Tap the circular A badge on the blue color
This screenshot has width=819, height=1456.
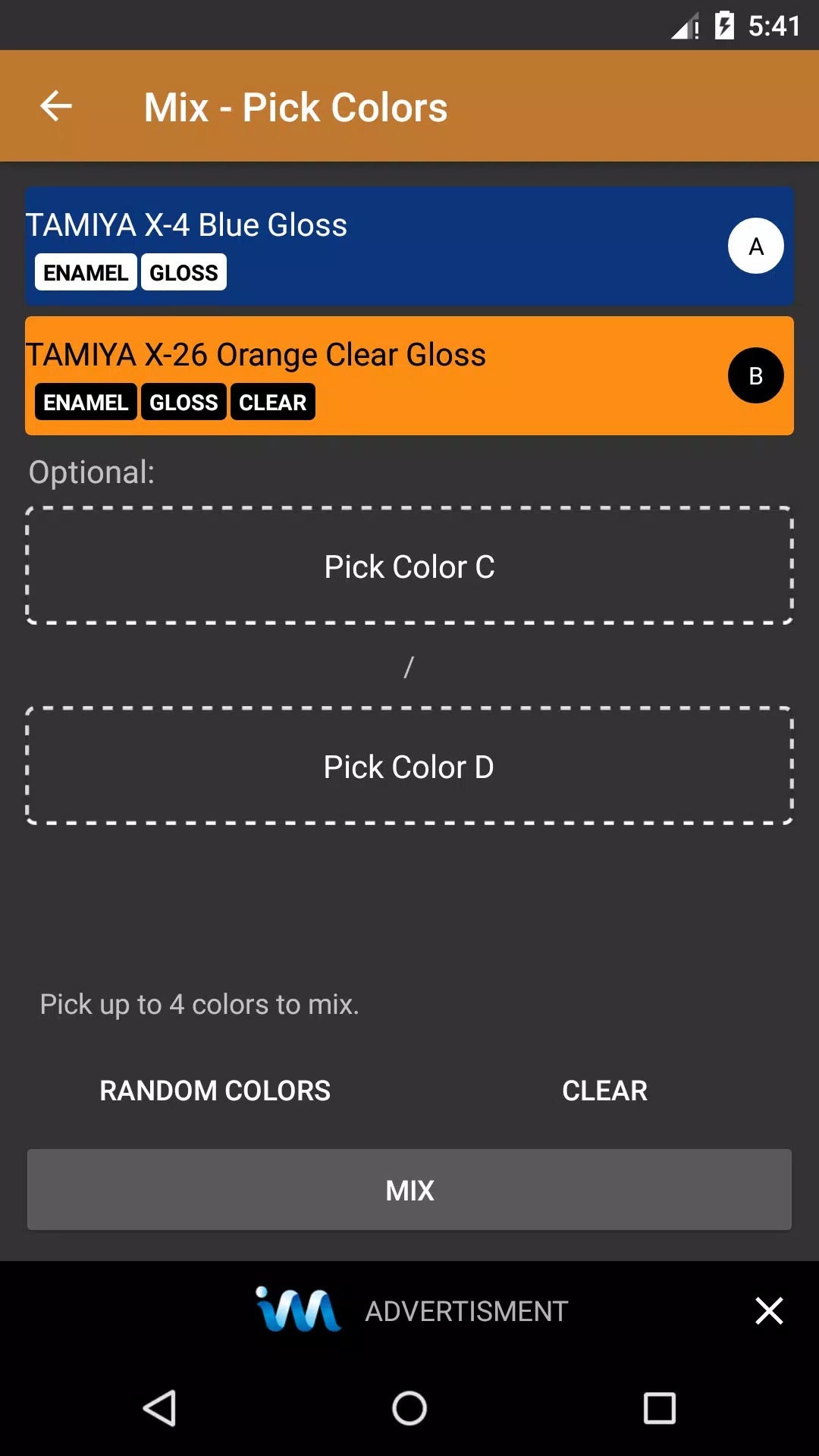755,246
